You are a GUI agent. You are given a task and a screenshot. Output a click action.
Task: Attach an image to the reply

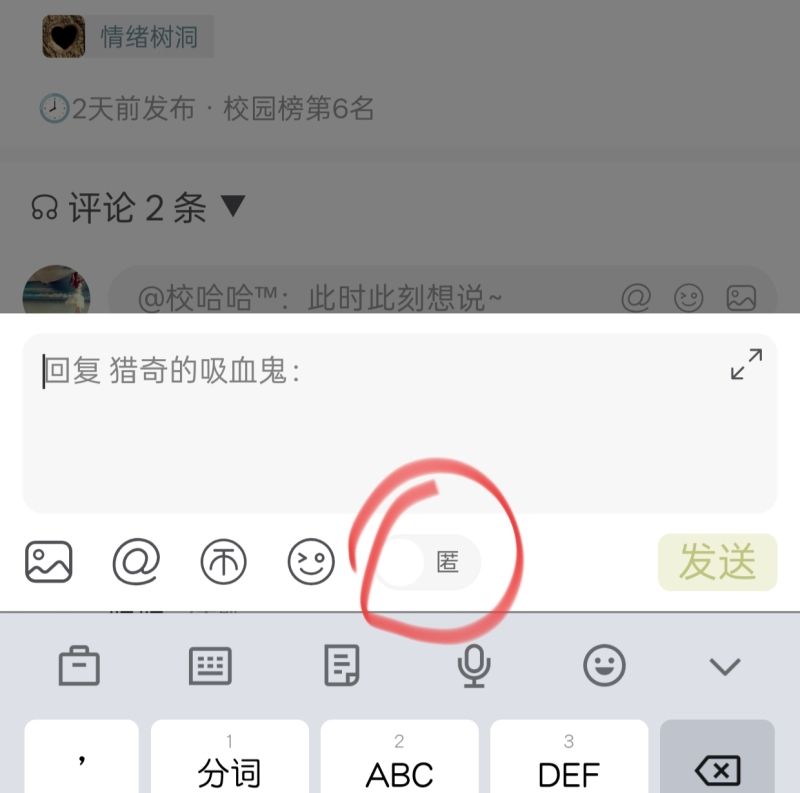coord(48,562)
